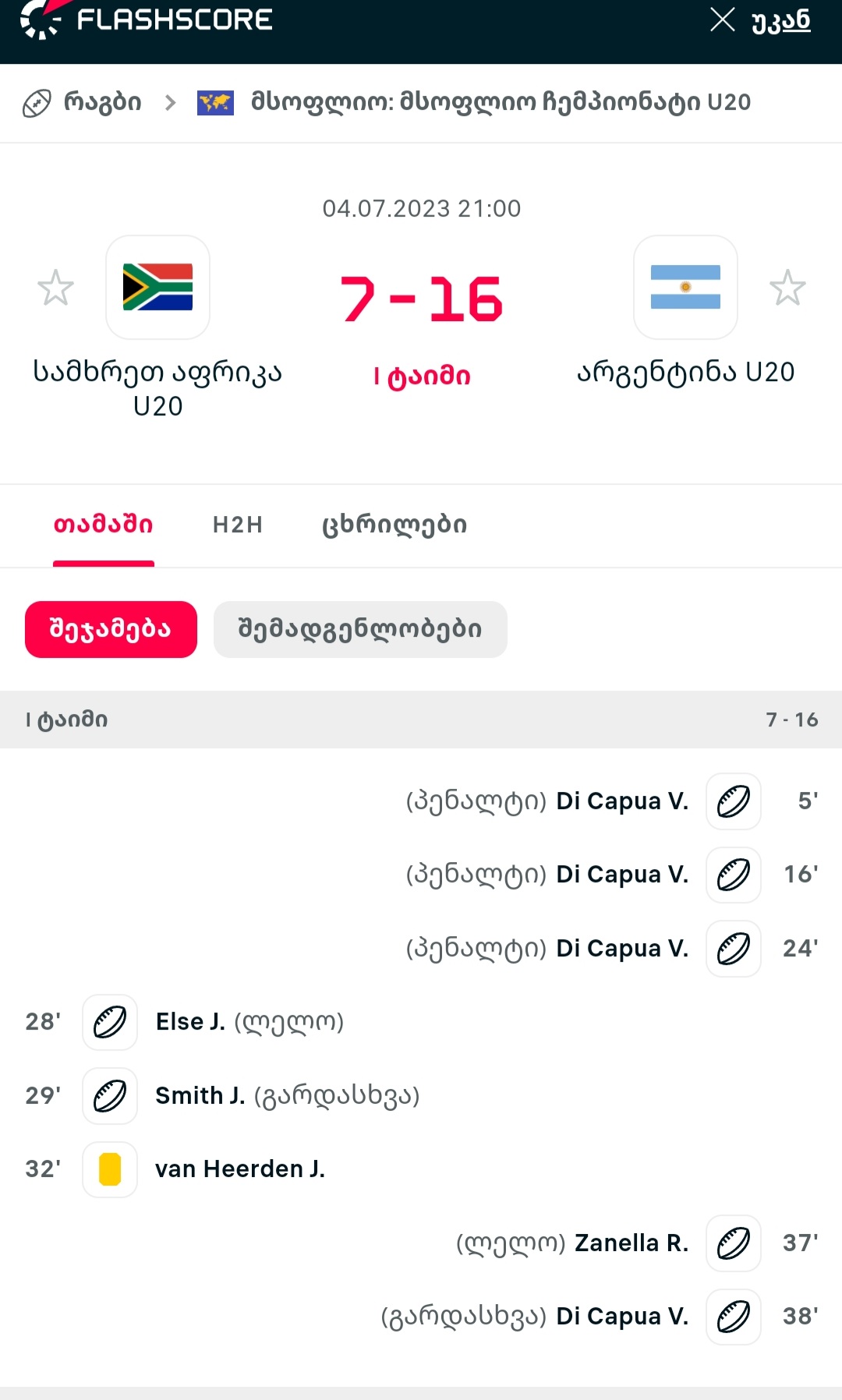
Task: Switch to the H2H tab
Action: point(238,525)
